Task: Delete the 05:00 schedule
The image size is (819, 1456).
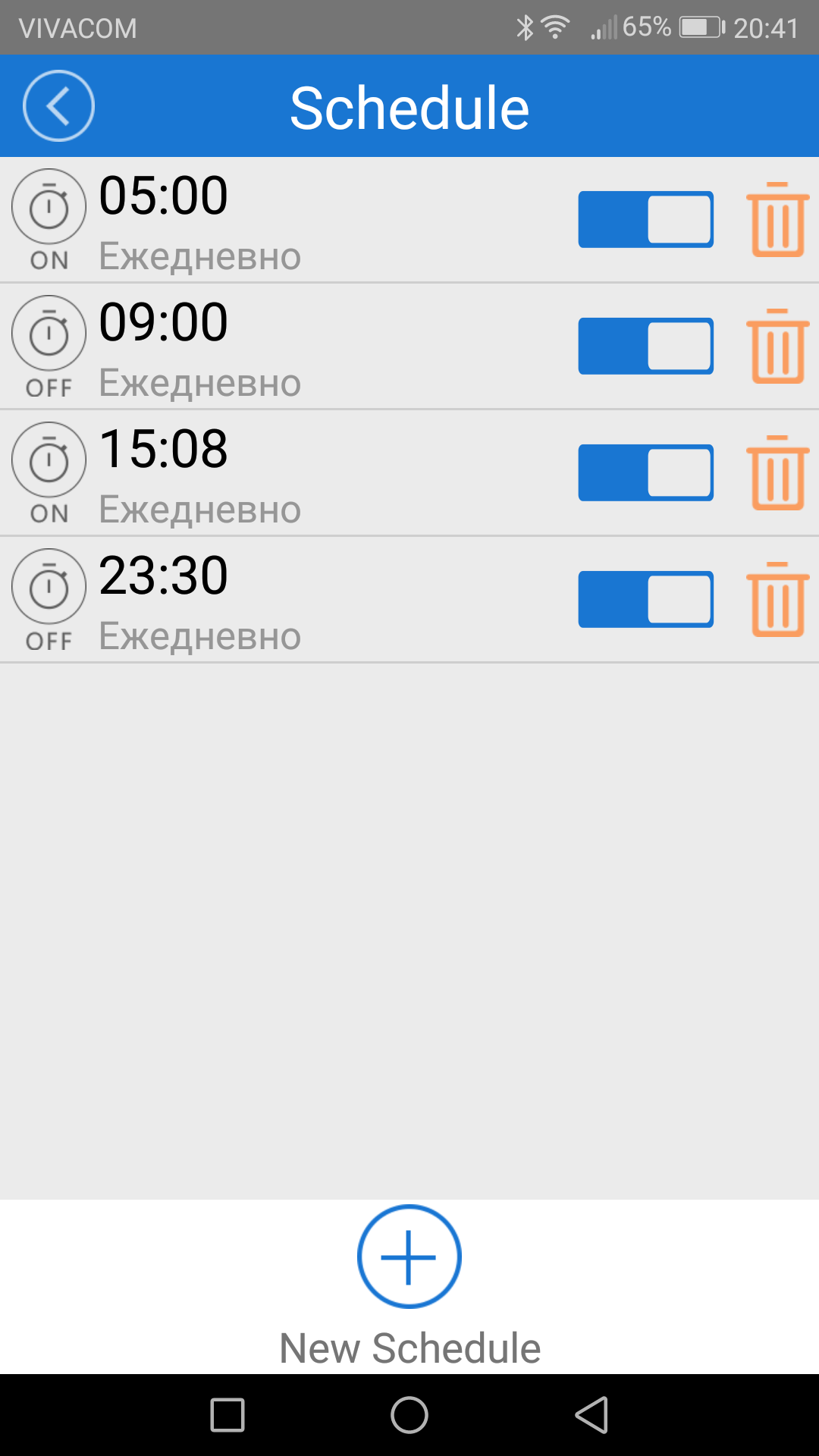Action: 777,220
